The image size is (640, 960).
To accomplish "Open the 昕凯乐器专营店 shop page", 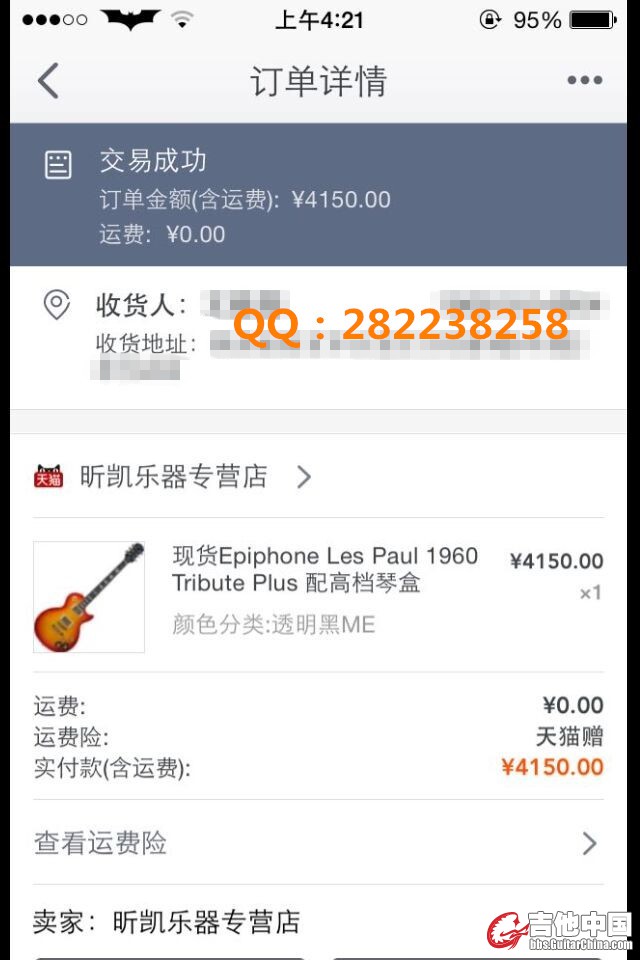I will tap(175, 477).
